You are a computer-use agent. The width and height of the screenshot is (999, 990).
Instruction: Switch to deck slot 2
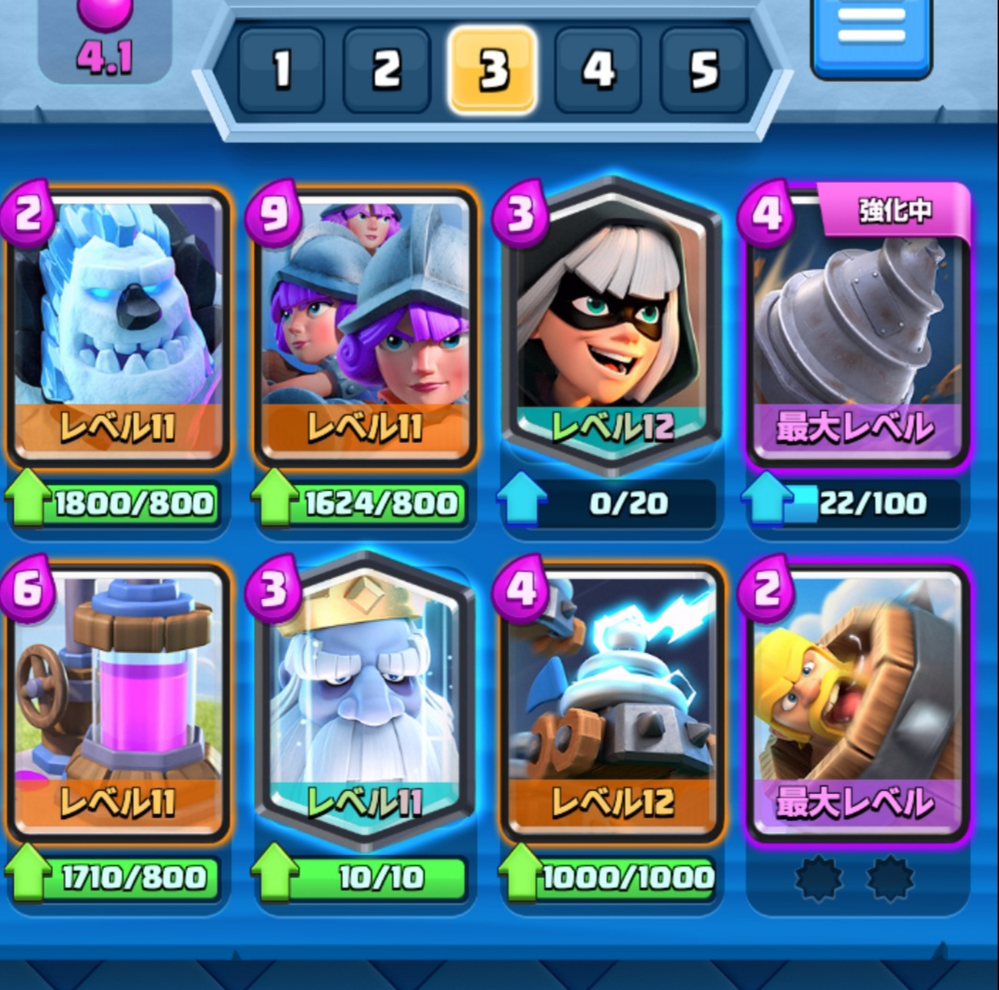387,70
